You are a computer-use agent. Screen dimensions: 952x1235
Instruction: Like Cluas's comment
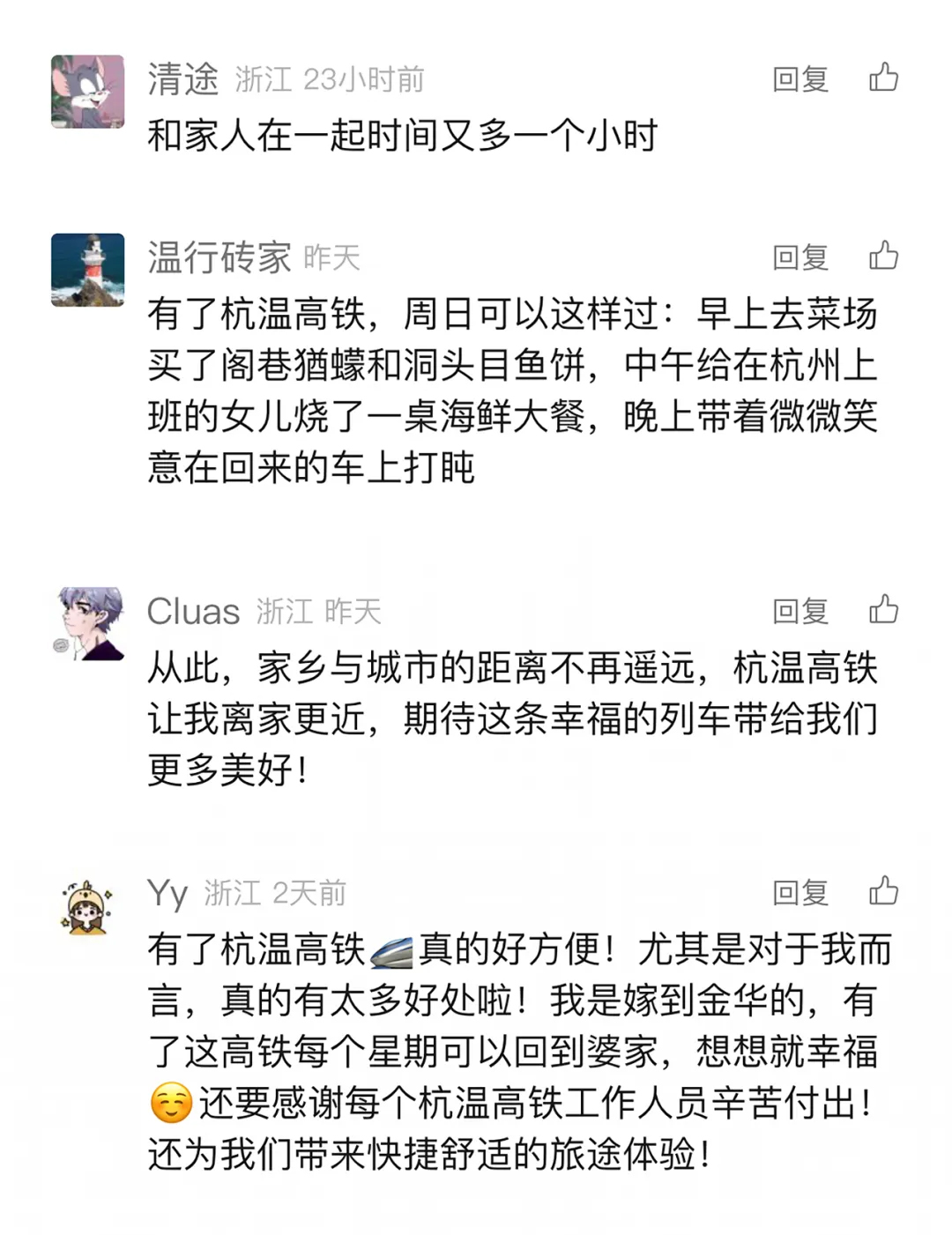(x=883, y=610)
